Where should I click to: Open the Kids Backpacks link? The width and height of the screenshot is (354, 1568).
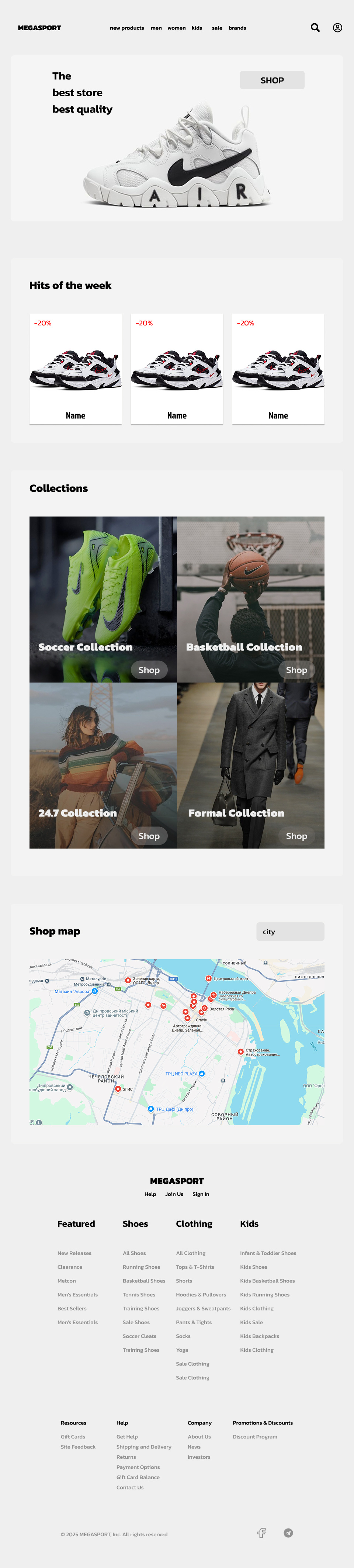[x=259, y=1336]
